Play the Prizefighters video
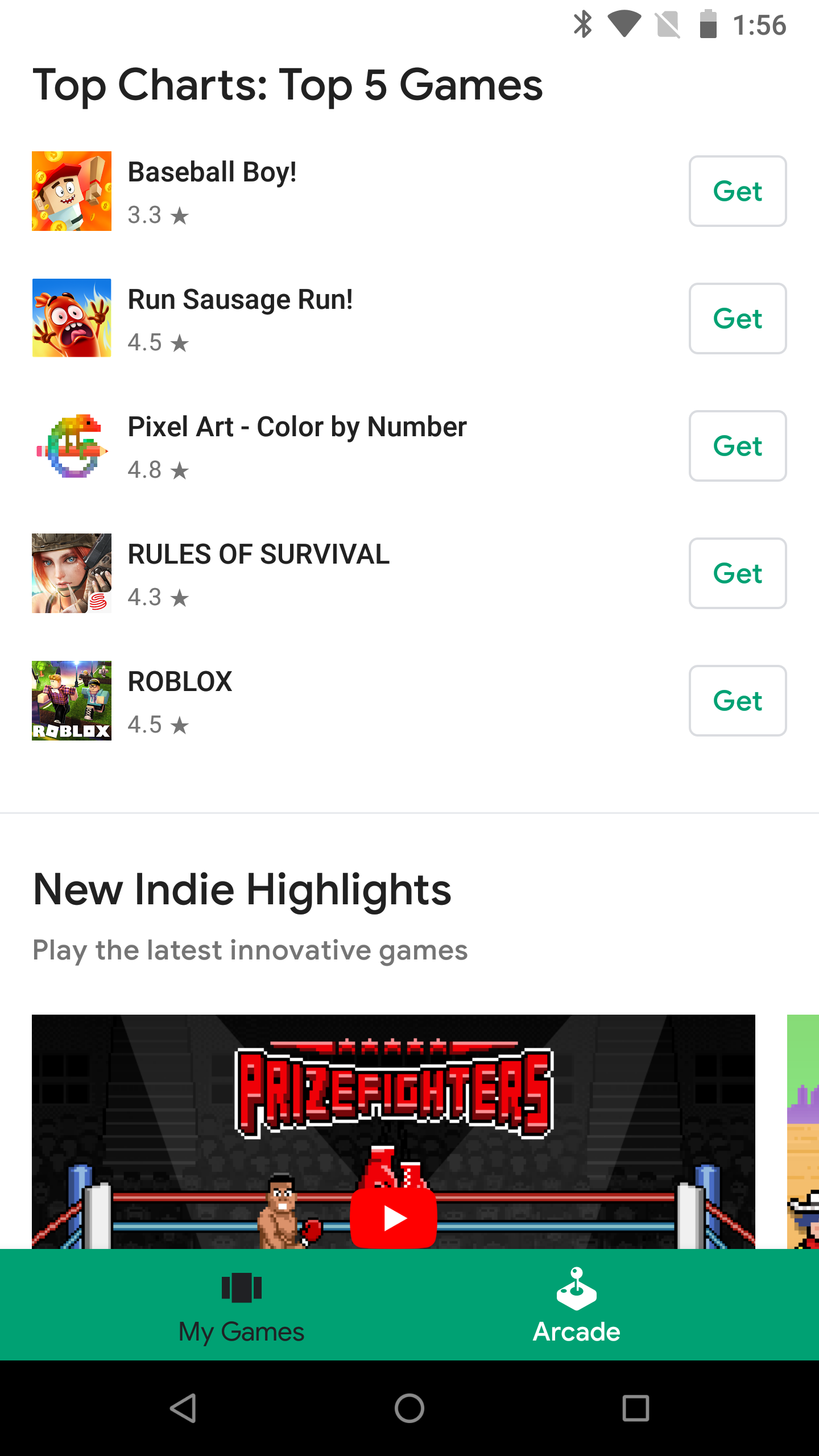The image size is (819, 1456). 394,1218
